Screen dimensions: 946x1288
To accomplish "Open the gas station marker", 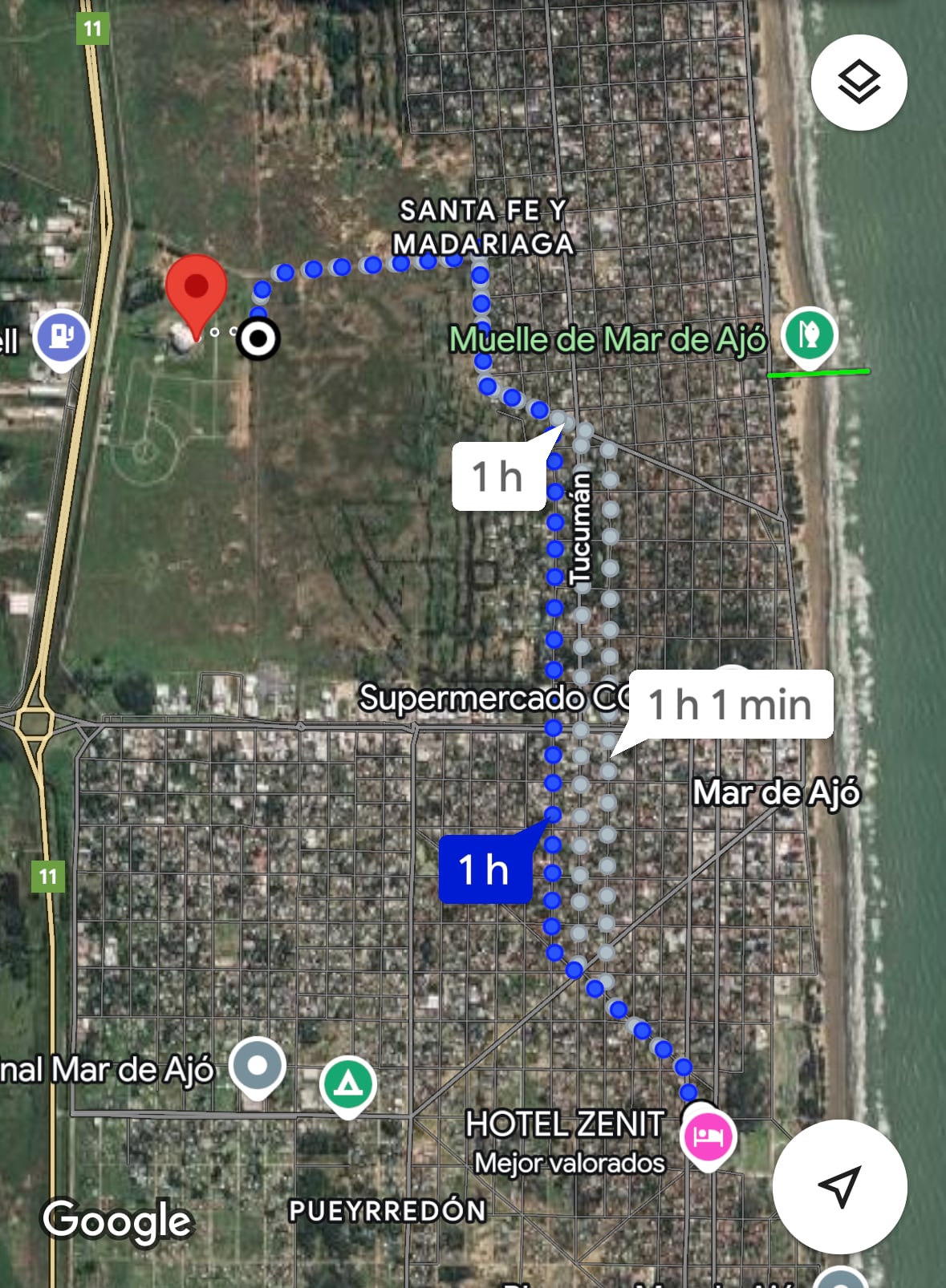I will [x=62, y=337].
